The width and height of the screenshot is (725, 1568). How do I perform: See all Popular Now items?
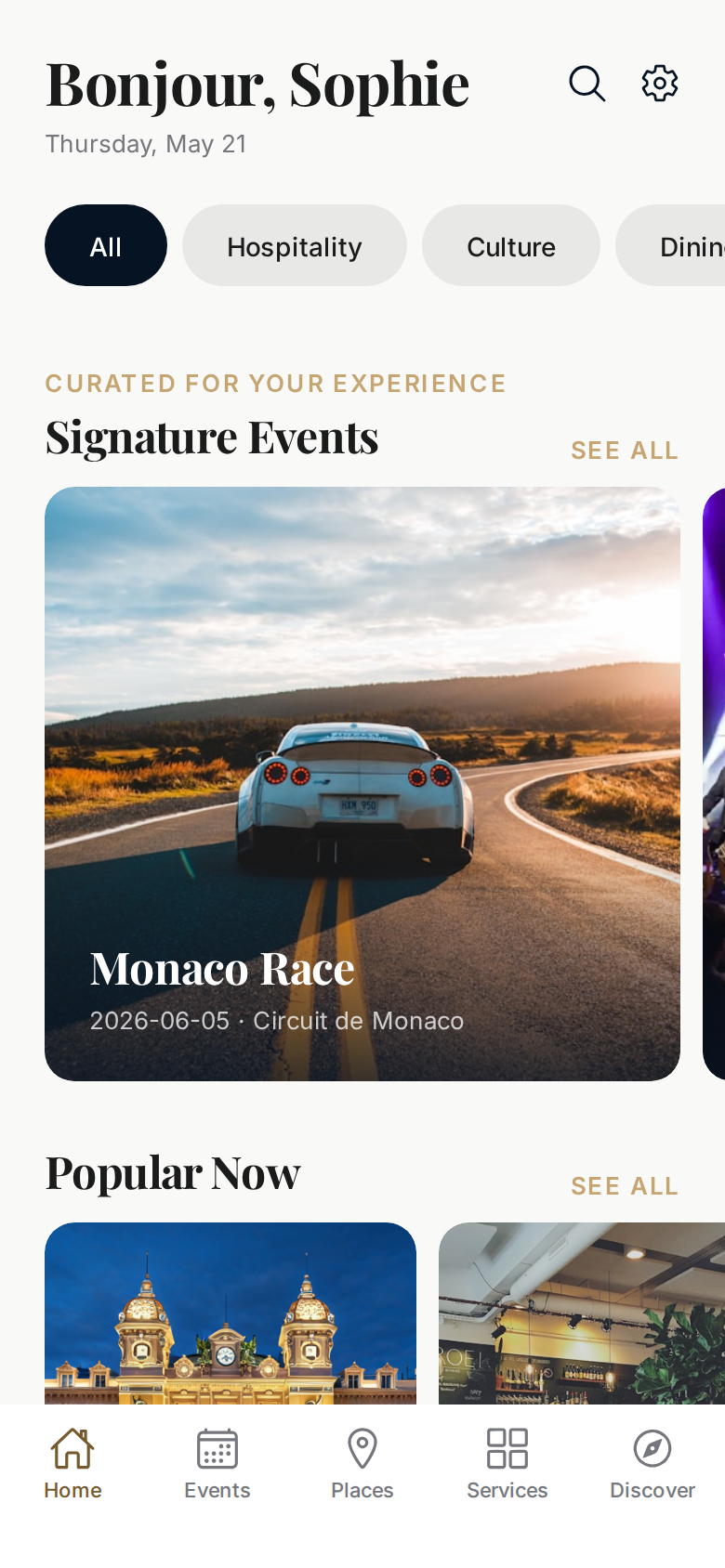625,1186
